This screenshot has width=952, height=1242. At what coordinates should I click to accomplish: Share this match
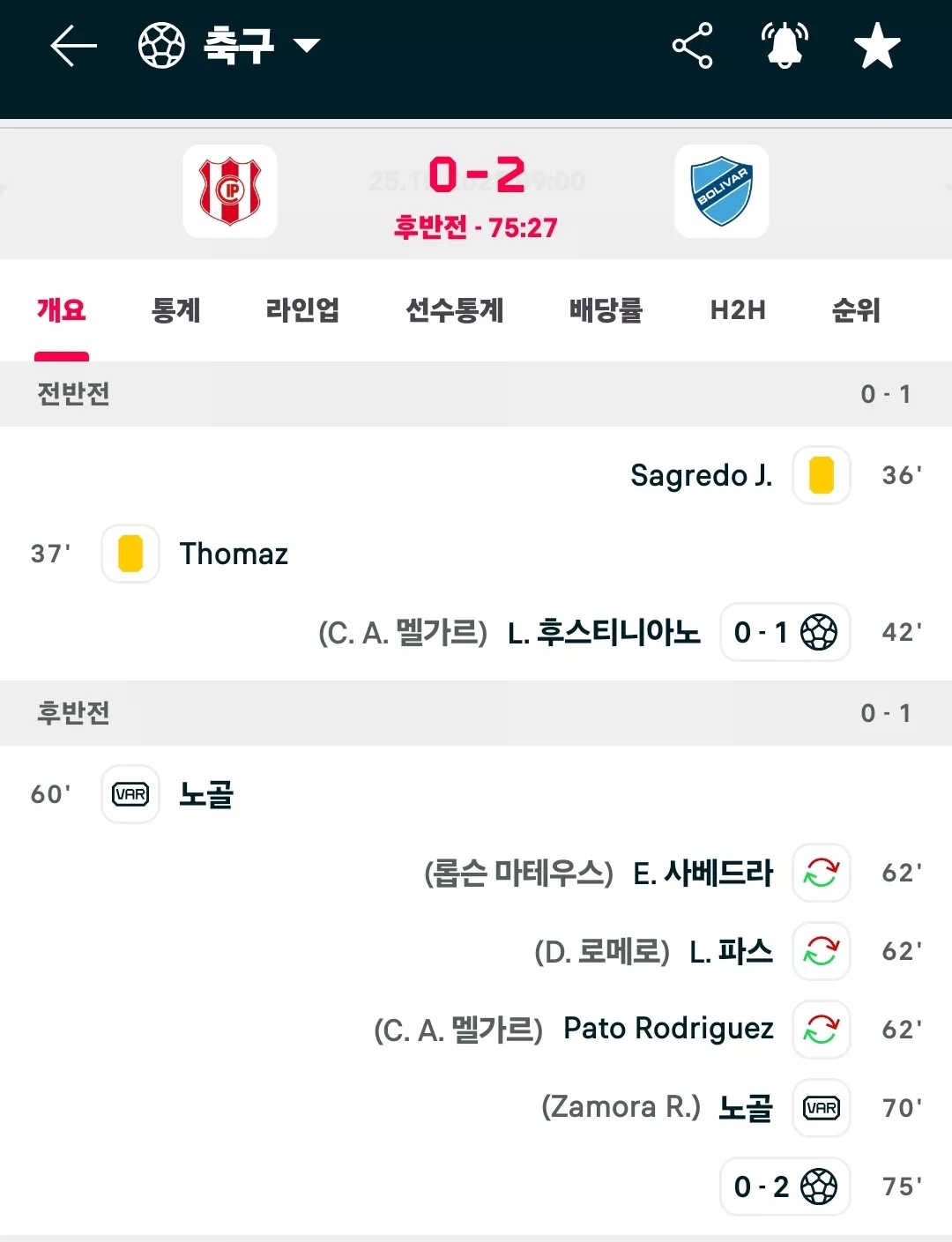pyautogui.click(x=693, y=46)
